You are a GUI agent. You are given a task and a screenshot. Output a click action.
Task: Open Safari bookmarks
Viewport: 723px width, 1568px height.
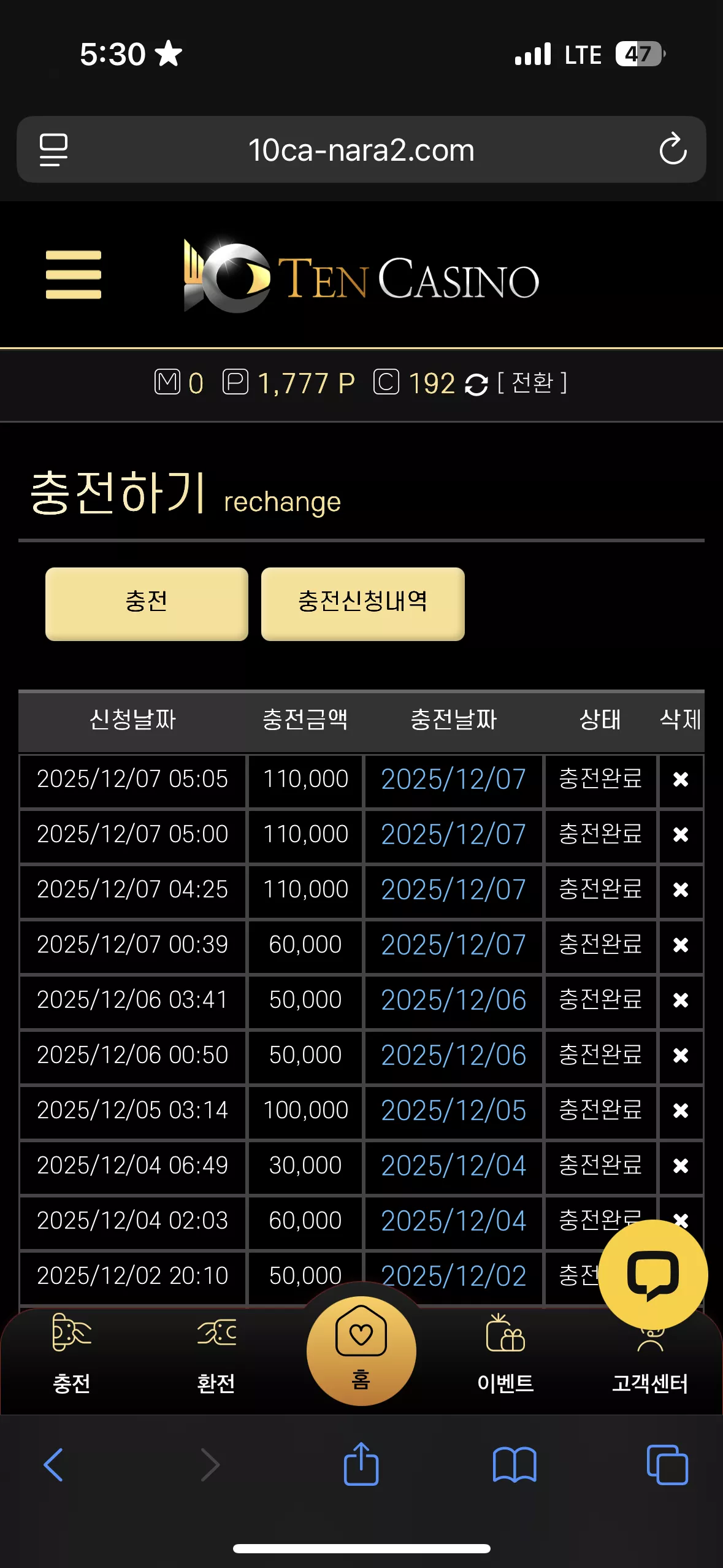click(515, 1465)
